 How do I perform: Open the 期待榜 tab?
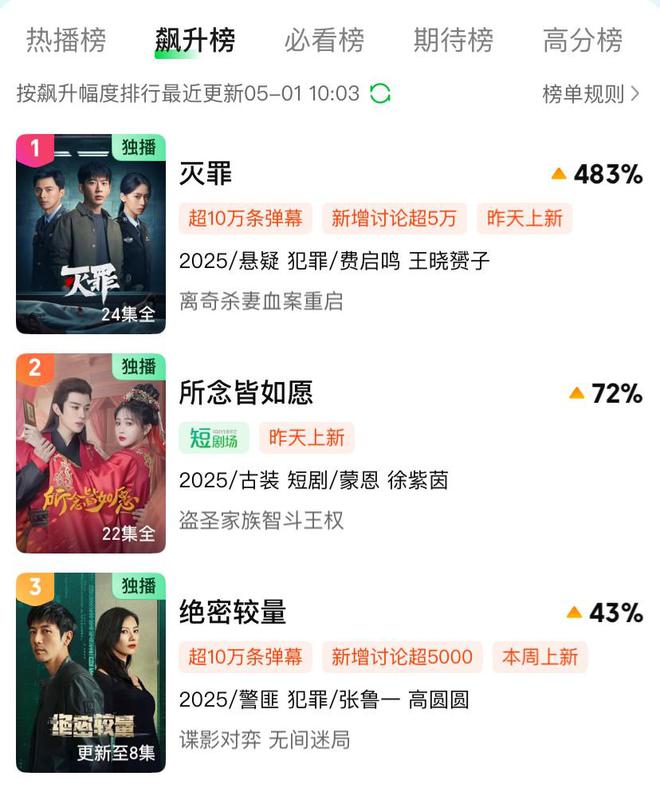453,40
